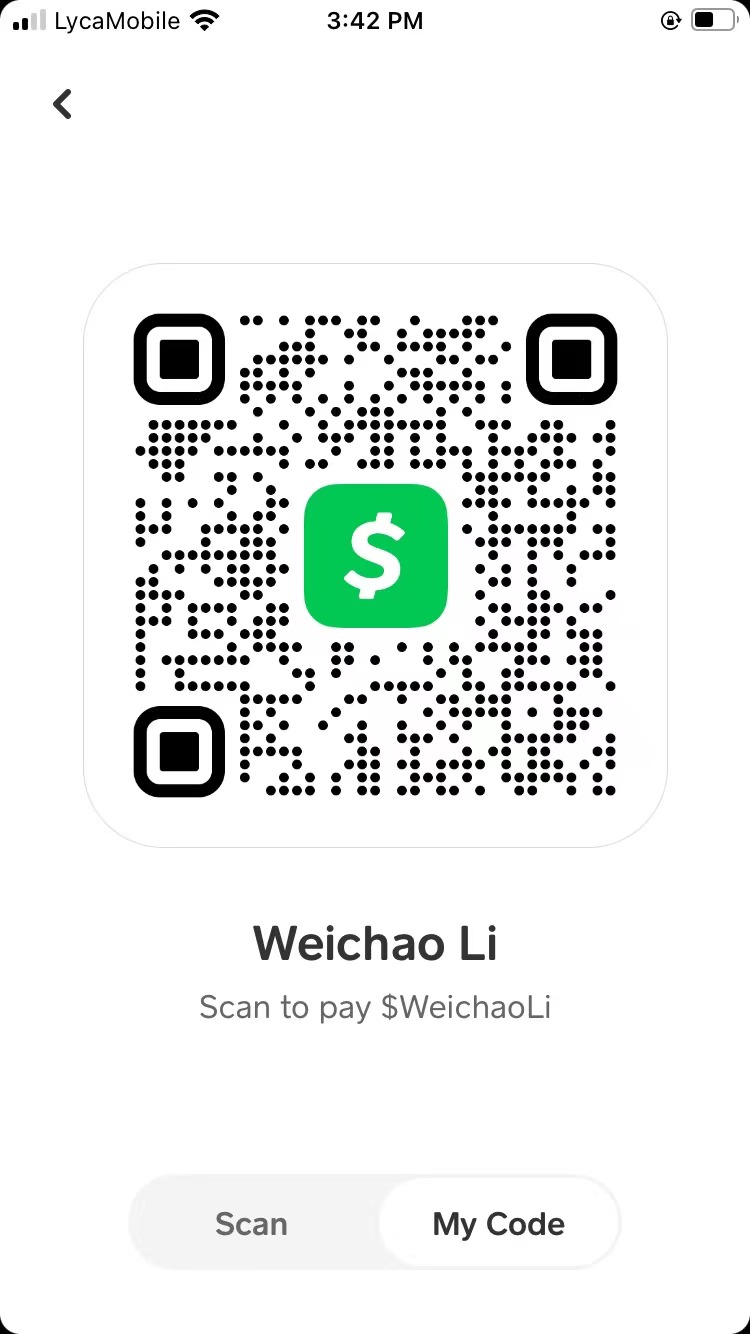Select the My Code tab
Viewport: 750px width, 1334px height.
click(498, 1224)
